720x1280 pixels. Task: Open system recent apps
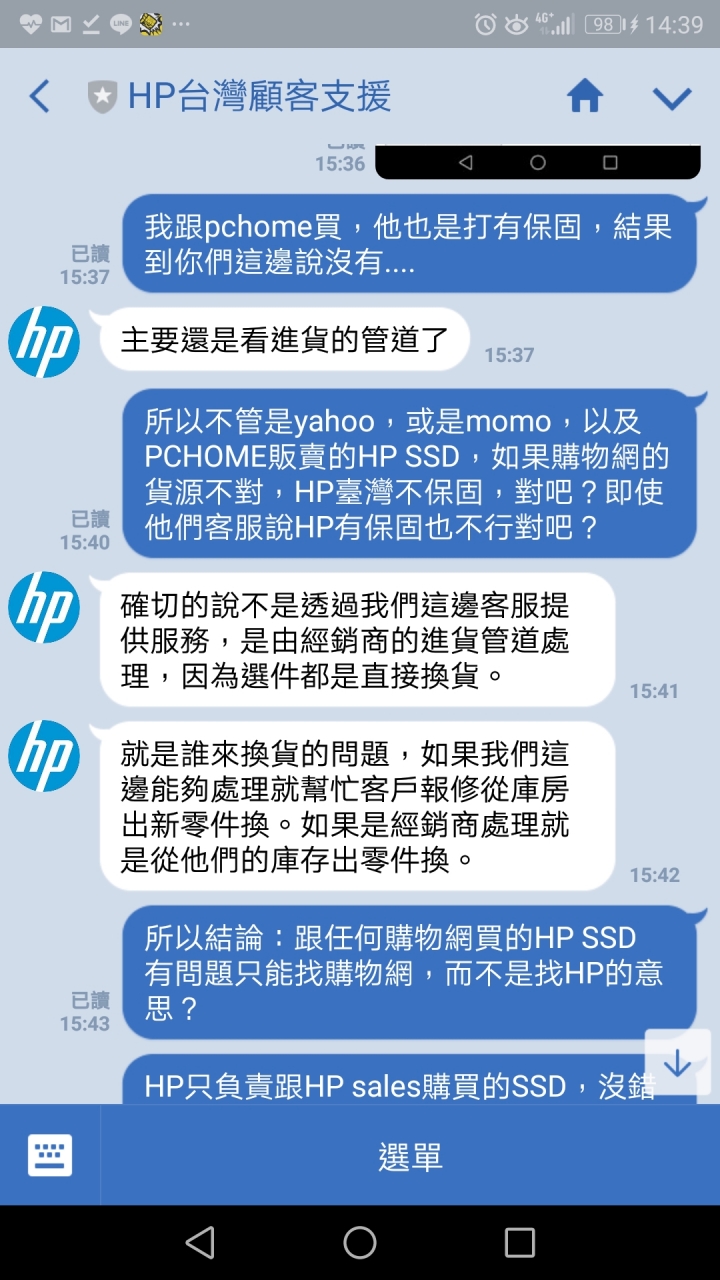[x=519, y=1242]
